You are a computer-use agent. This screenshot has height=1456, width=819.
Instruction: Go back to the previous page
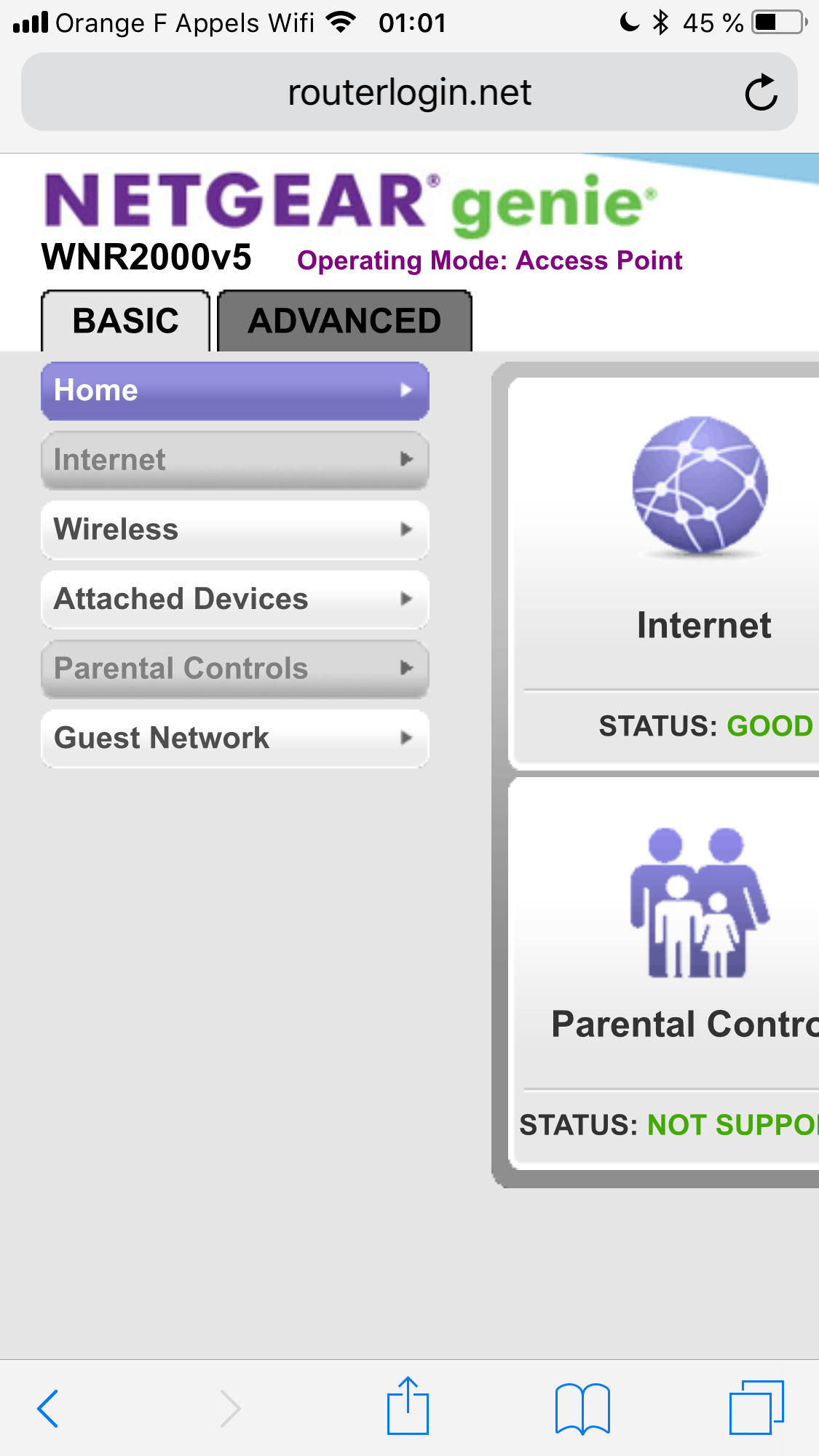pyautogui.click(x=48, y=1408)
